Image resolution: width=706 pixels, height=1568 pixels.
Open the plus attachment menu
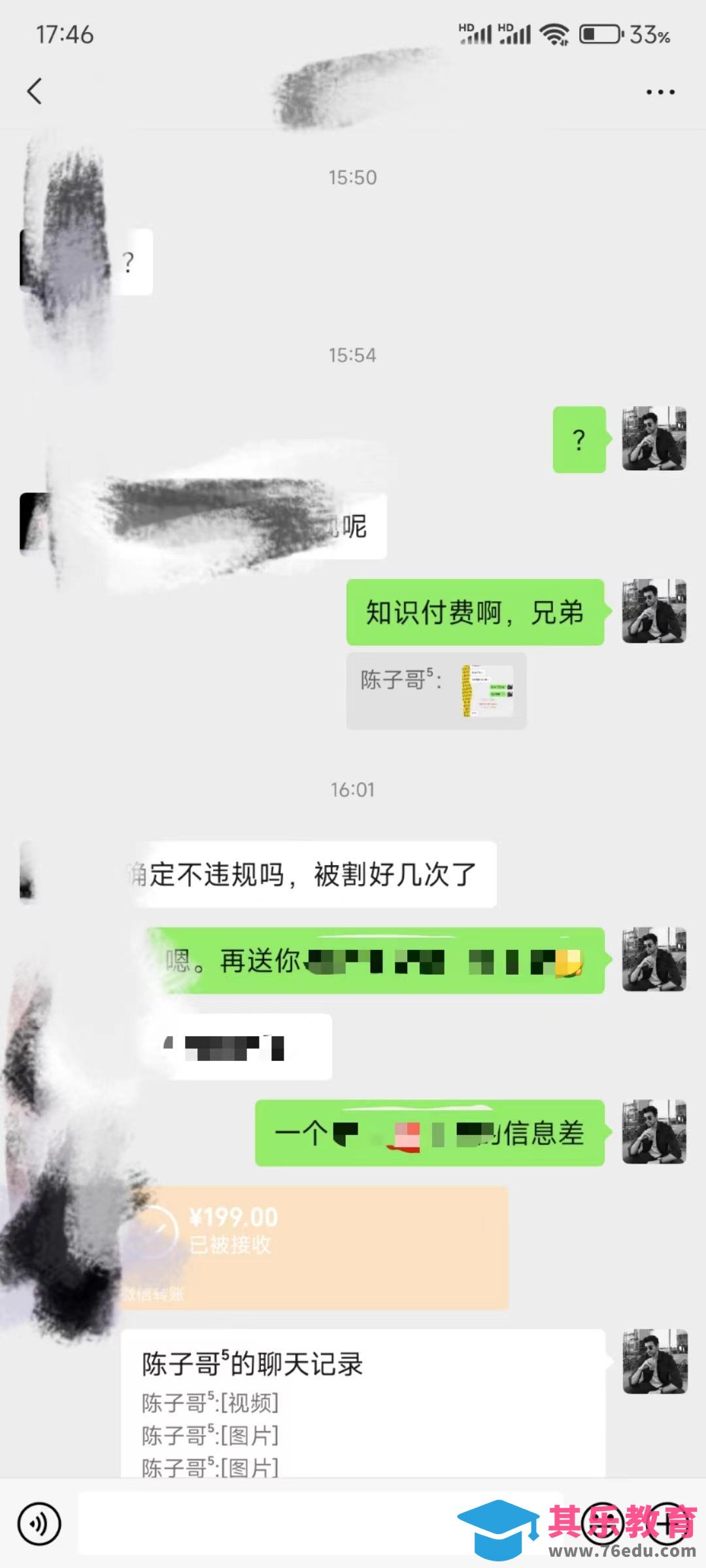666,1523
